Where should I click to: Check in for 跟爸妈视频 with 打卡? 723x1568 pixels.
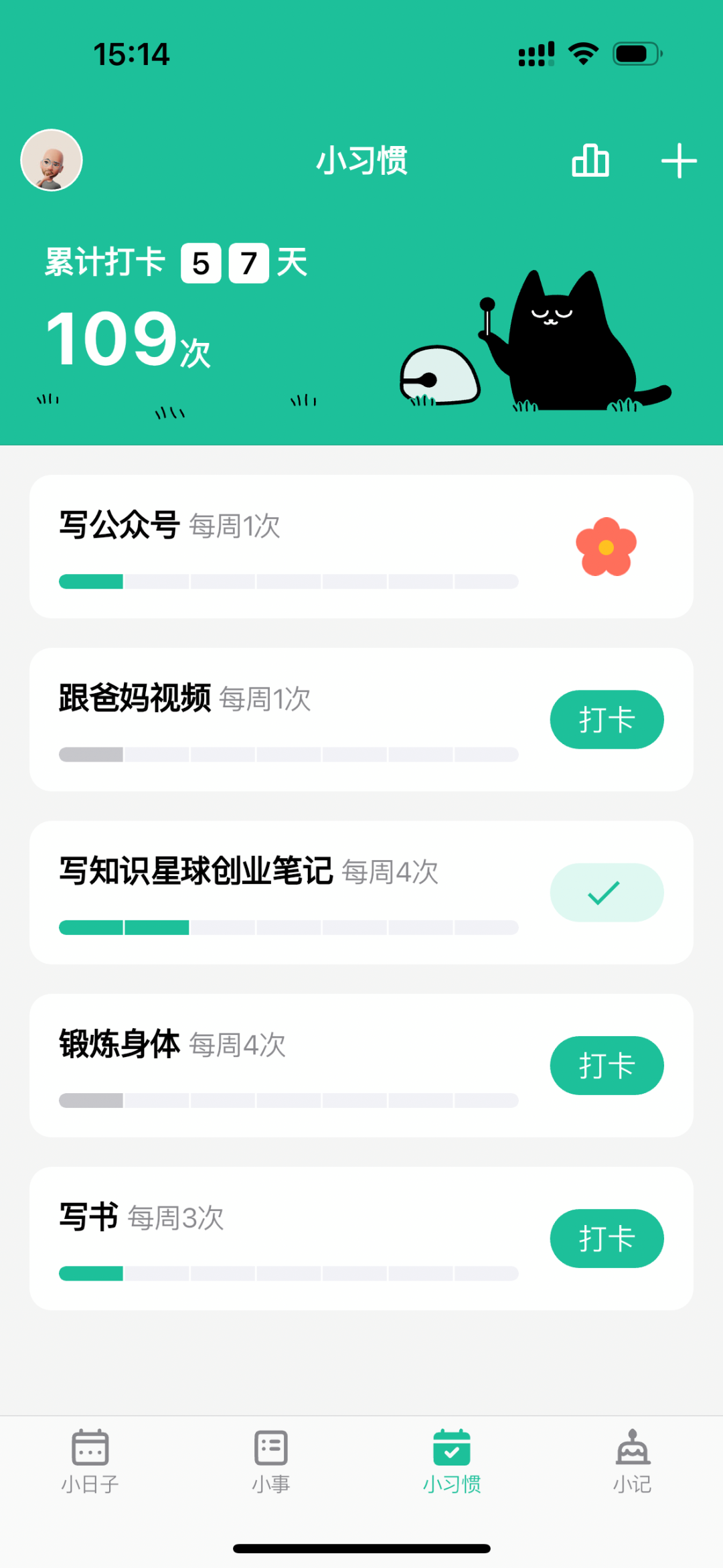click(607, 719)
